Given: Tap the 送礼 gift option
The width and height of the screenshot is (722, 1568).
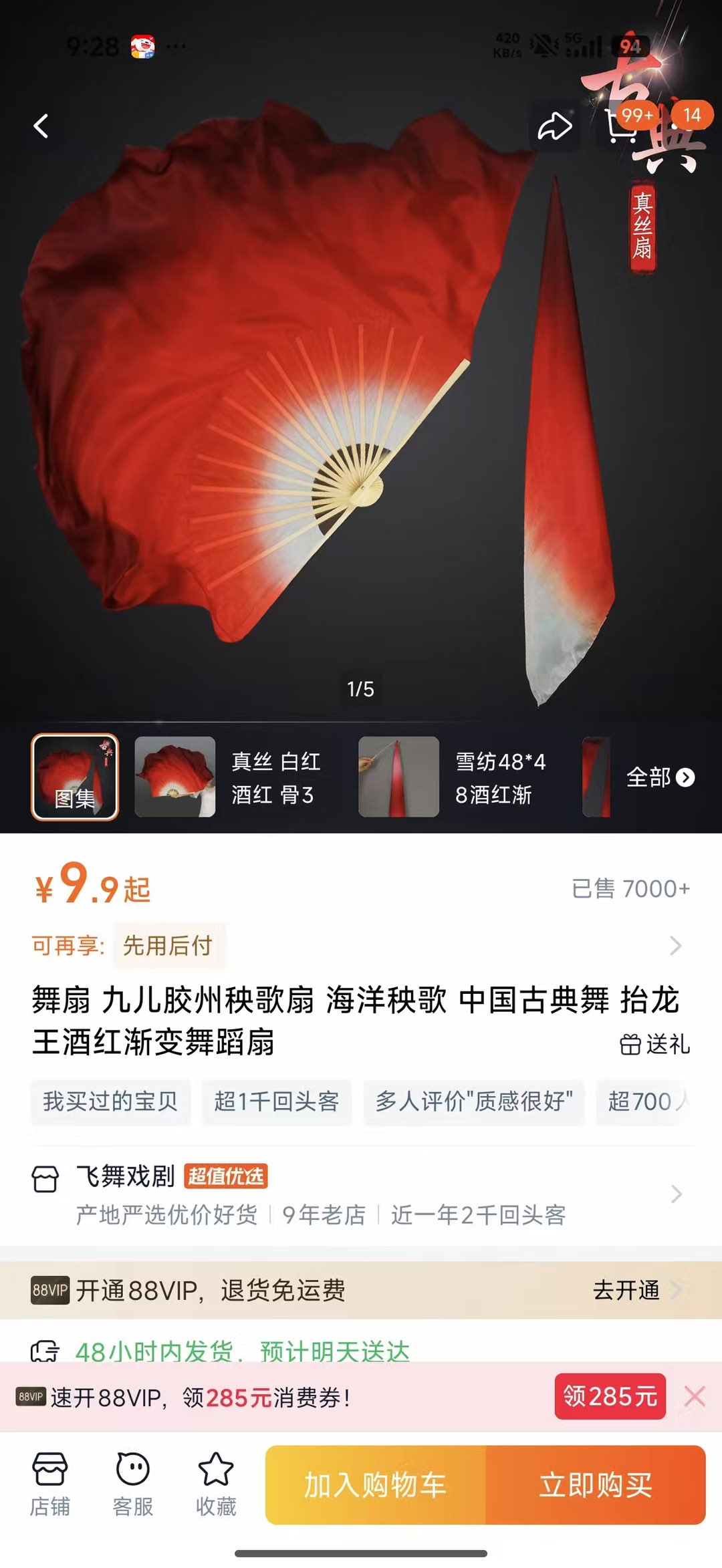Looking at the screenshot, I should 655,1043.
